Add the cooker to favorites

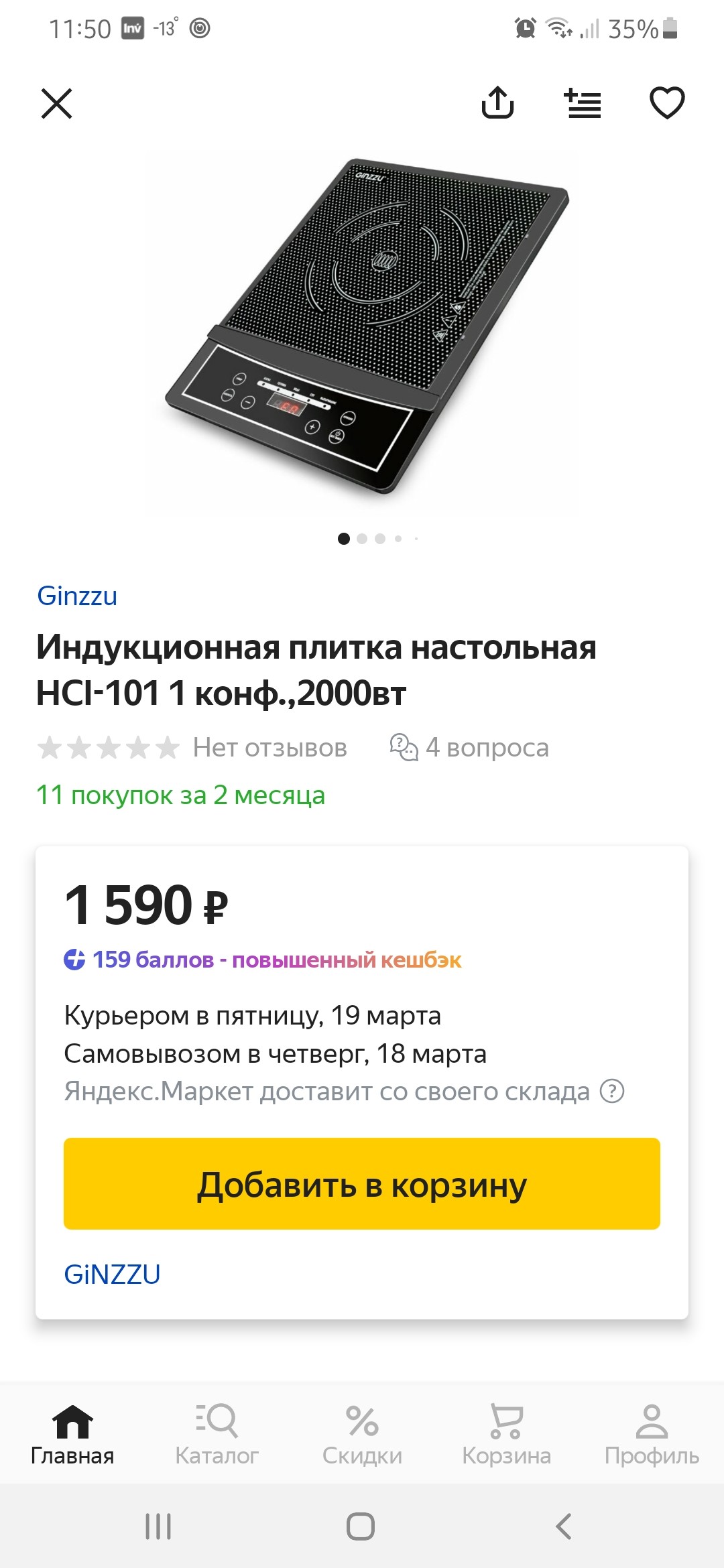pyautogui.click(x=667, y=103)
